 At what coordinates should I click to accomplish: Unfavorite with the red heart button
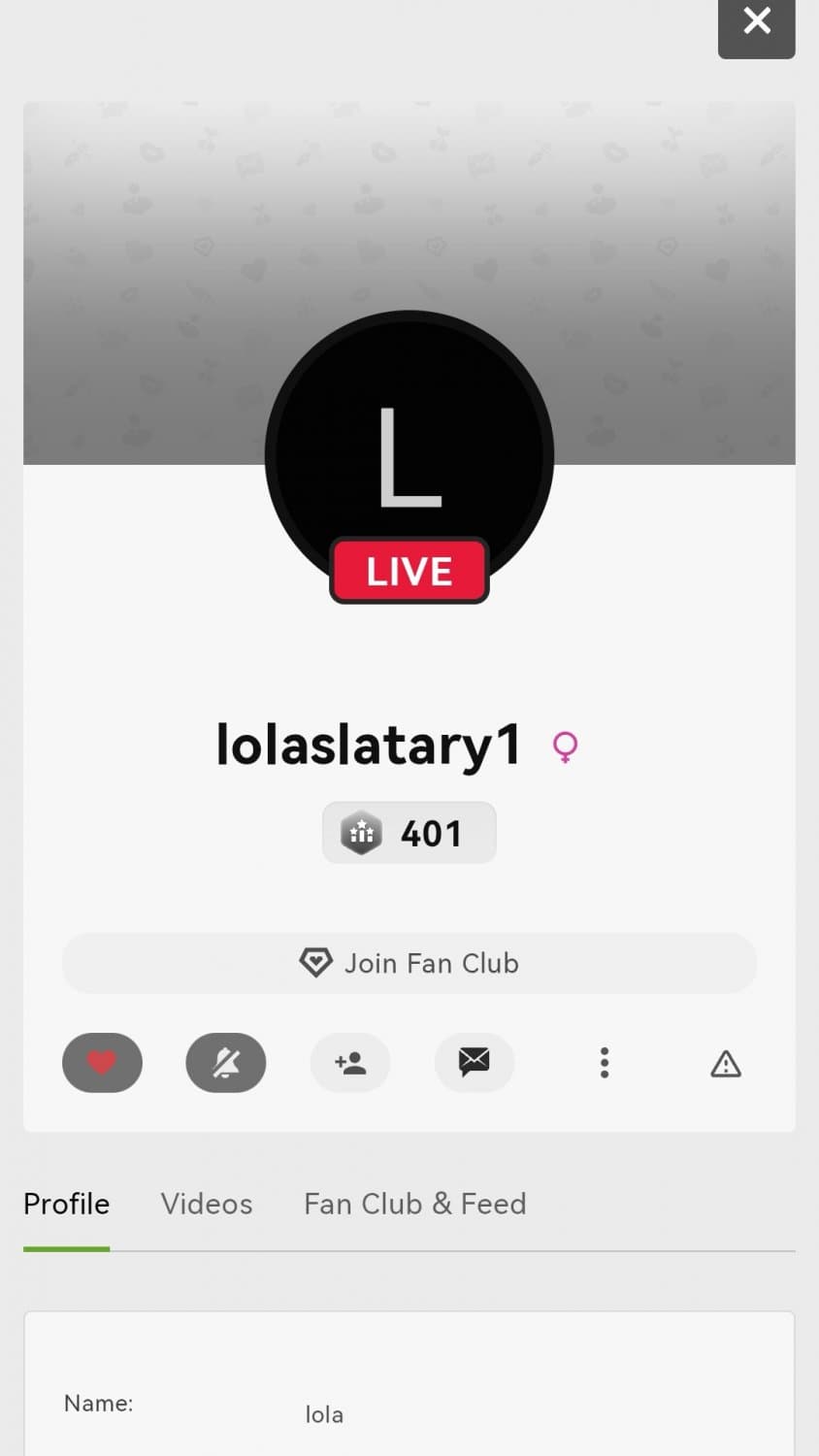[x=102, y=1063]
